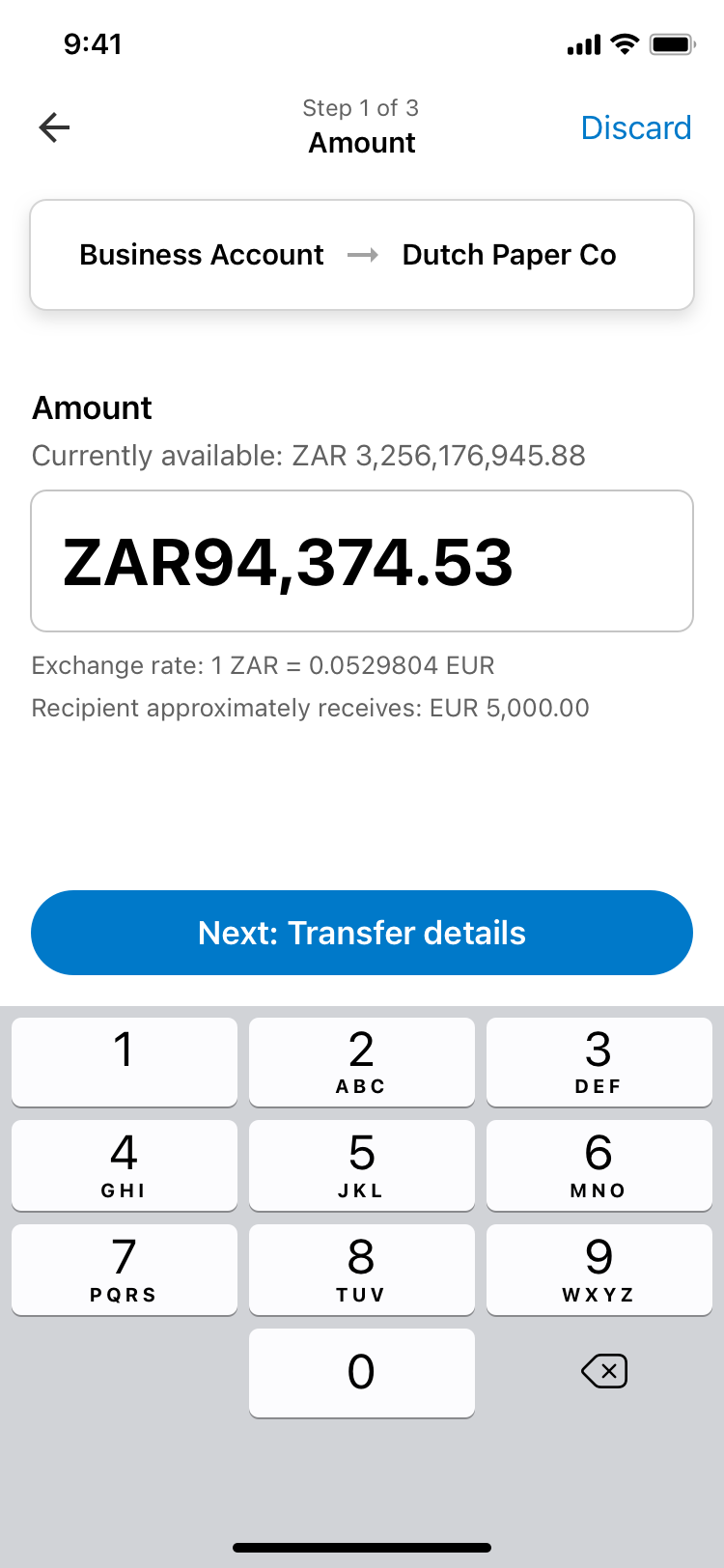
Task: Select the 6 key
Action: [599, 1165]
